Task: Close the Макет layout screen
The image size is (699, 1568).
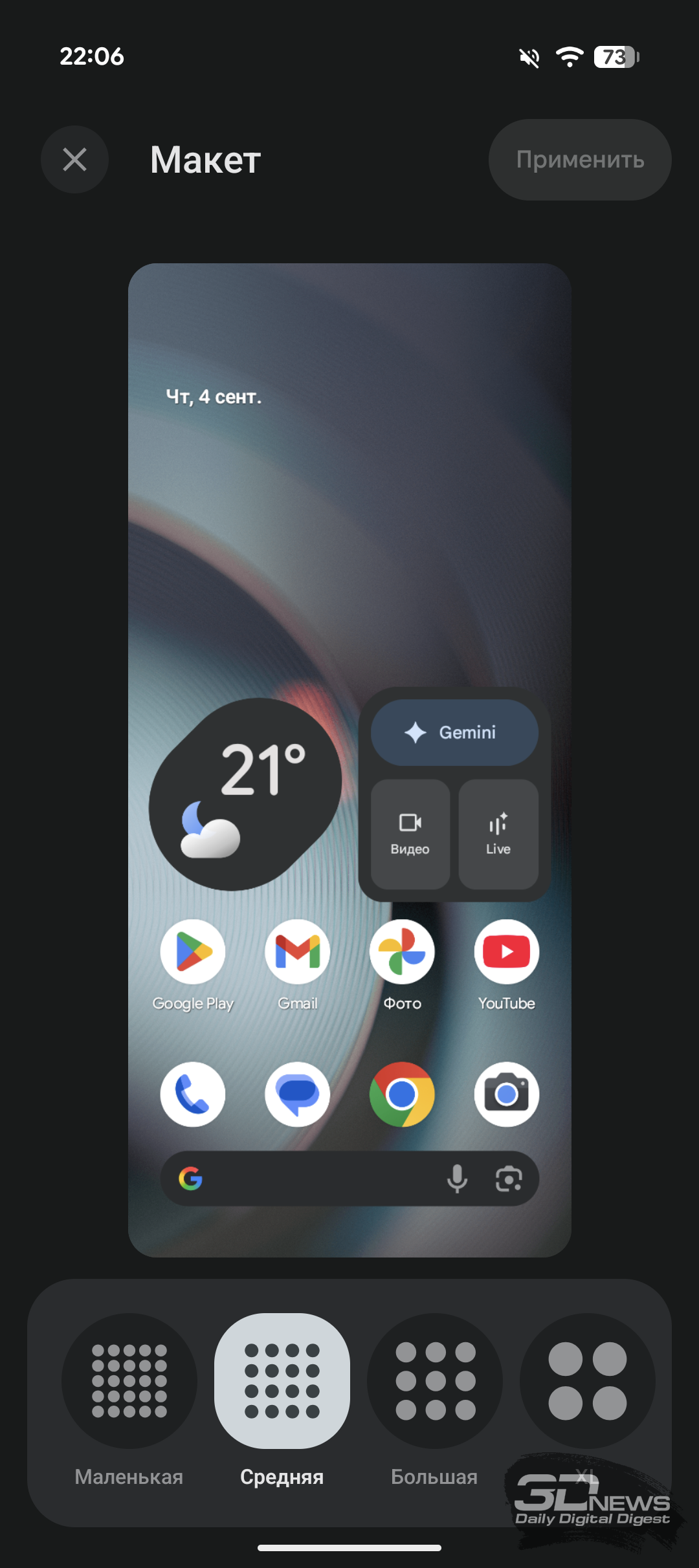Action: 74,159
